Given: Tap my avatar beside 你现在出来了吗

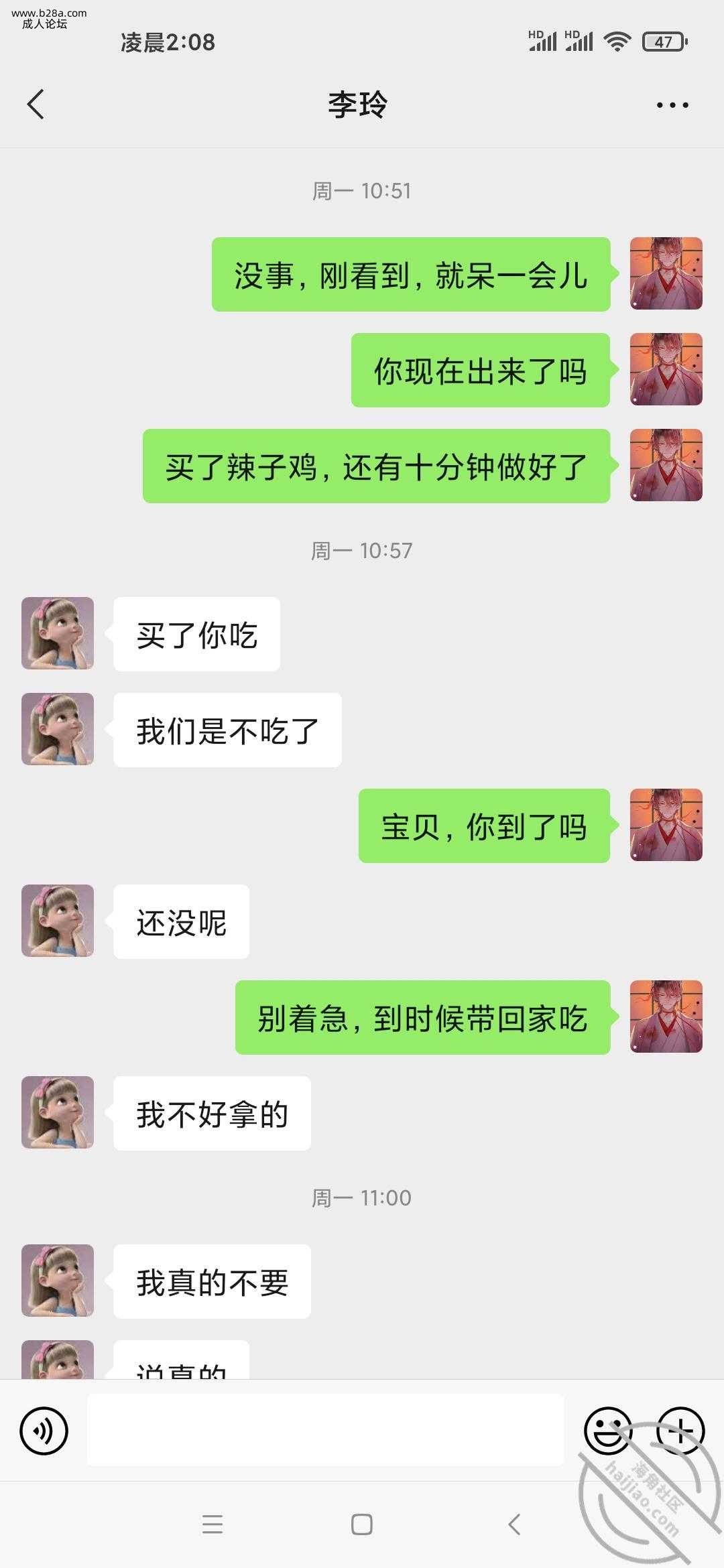Looking at the screenshot, I should point(666,369).
